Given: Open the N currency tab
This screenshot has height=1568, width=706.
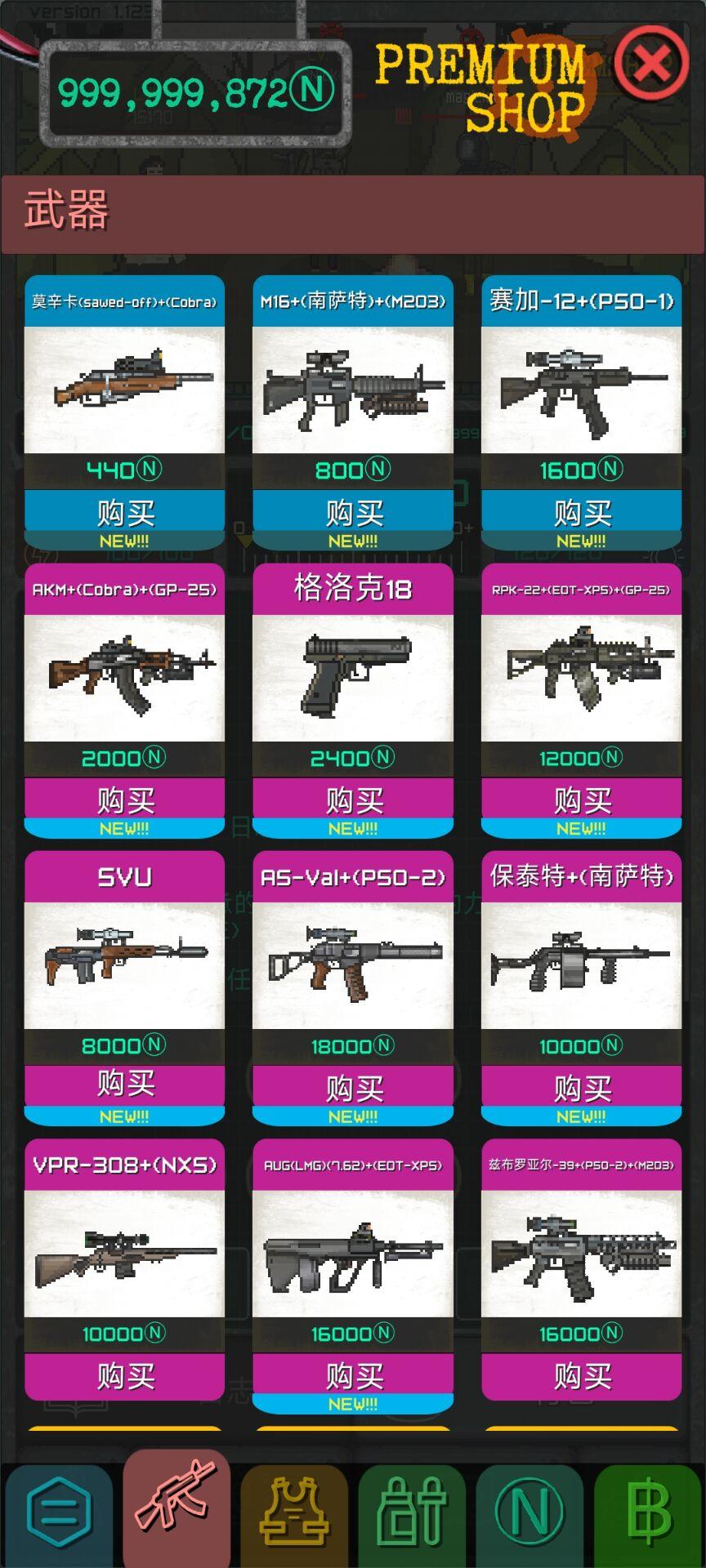Looking at the screenshot, I should point(529,1513).
